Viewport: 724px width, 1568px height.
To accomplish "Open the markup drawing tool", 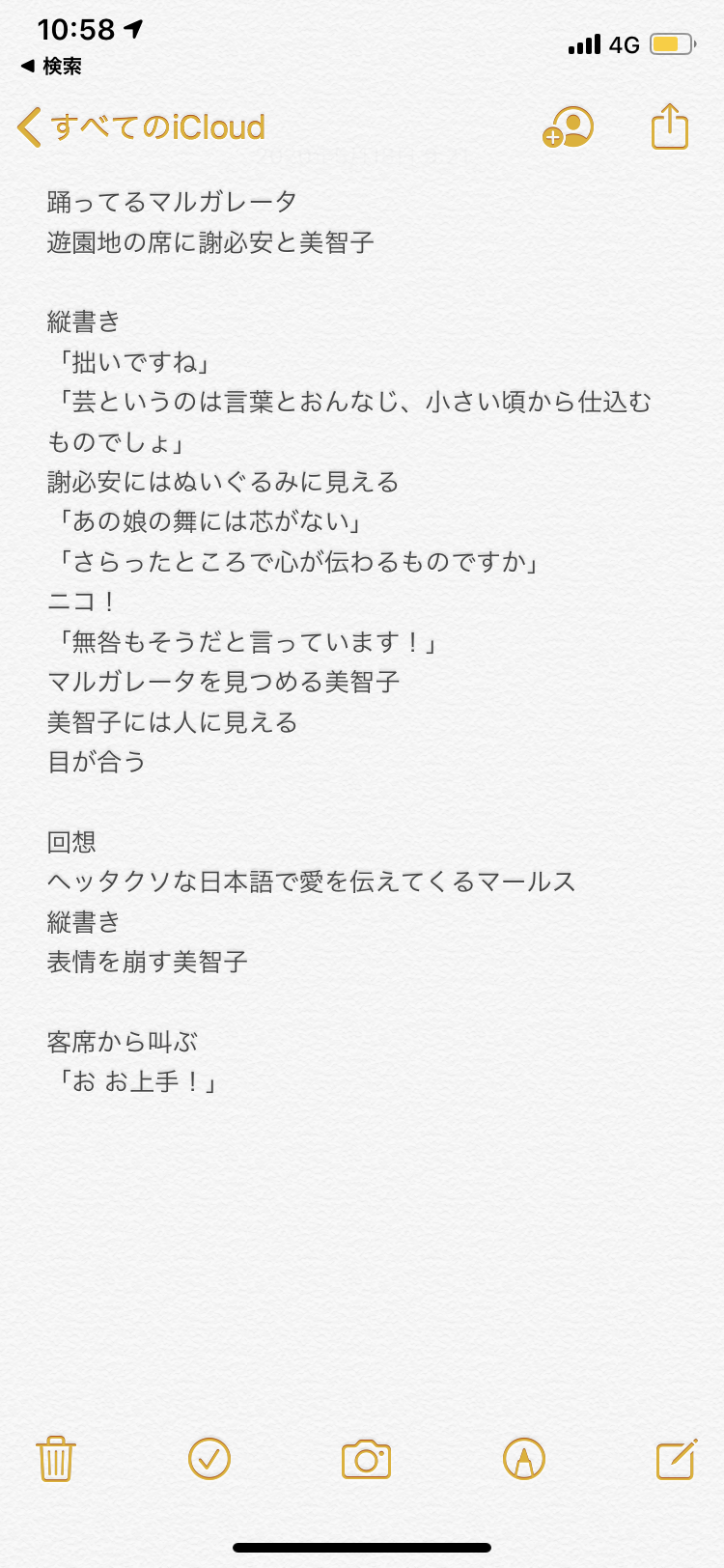I will (524, 1458).
